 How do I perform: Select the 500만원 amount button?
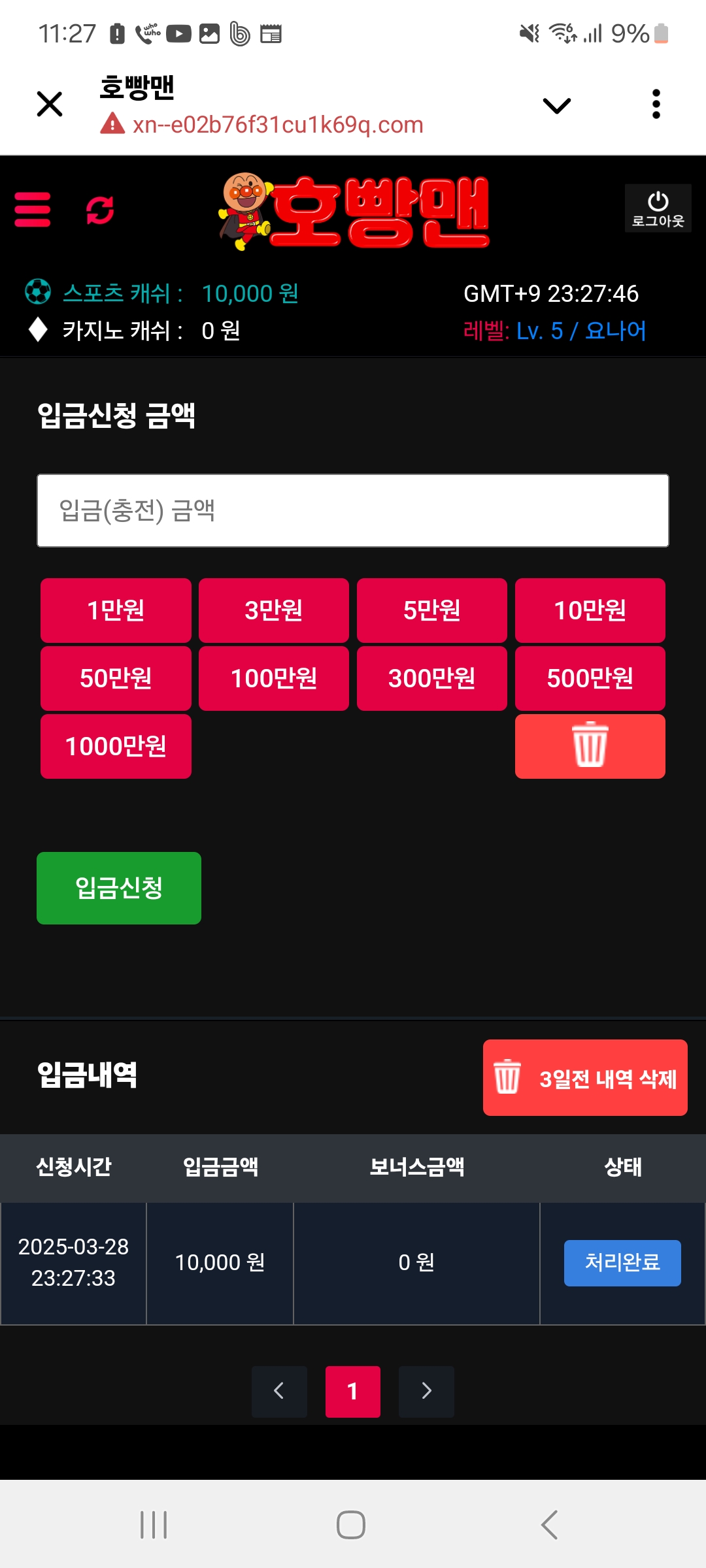(x=590, y=678)
